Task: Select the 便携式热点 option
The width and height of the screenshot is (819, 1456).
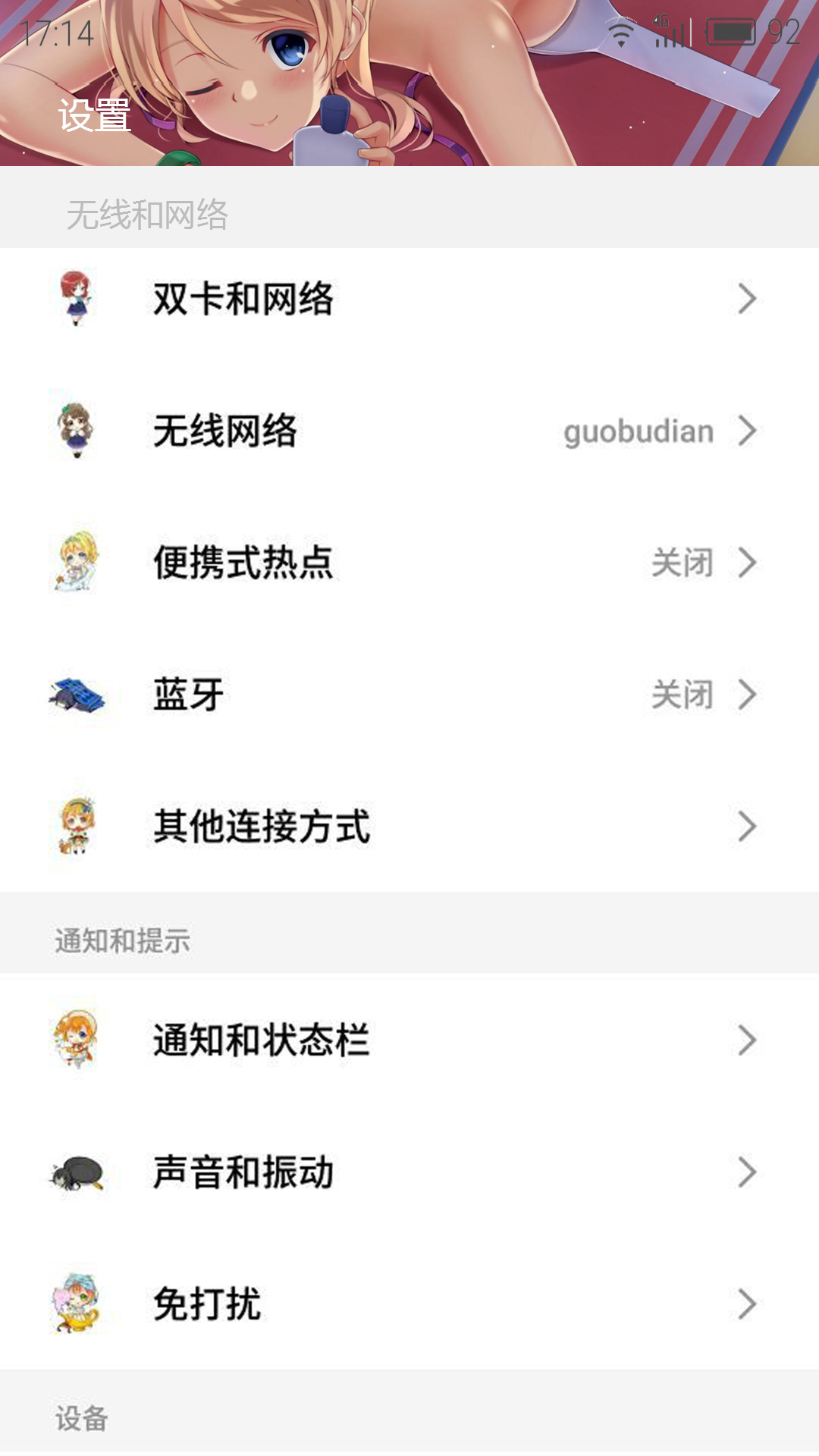Action: [x=409, y=563]
